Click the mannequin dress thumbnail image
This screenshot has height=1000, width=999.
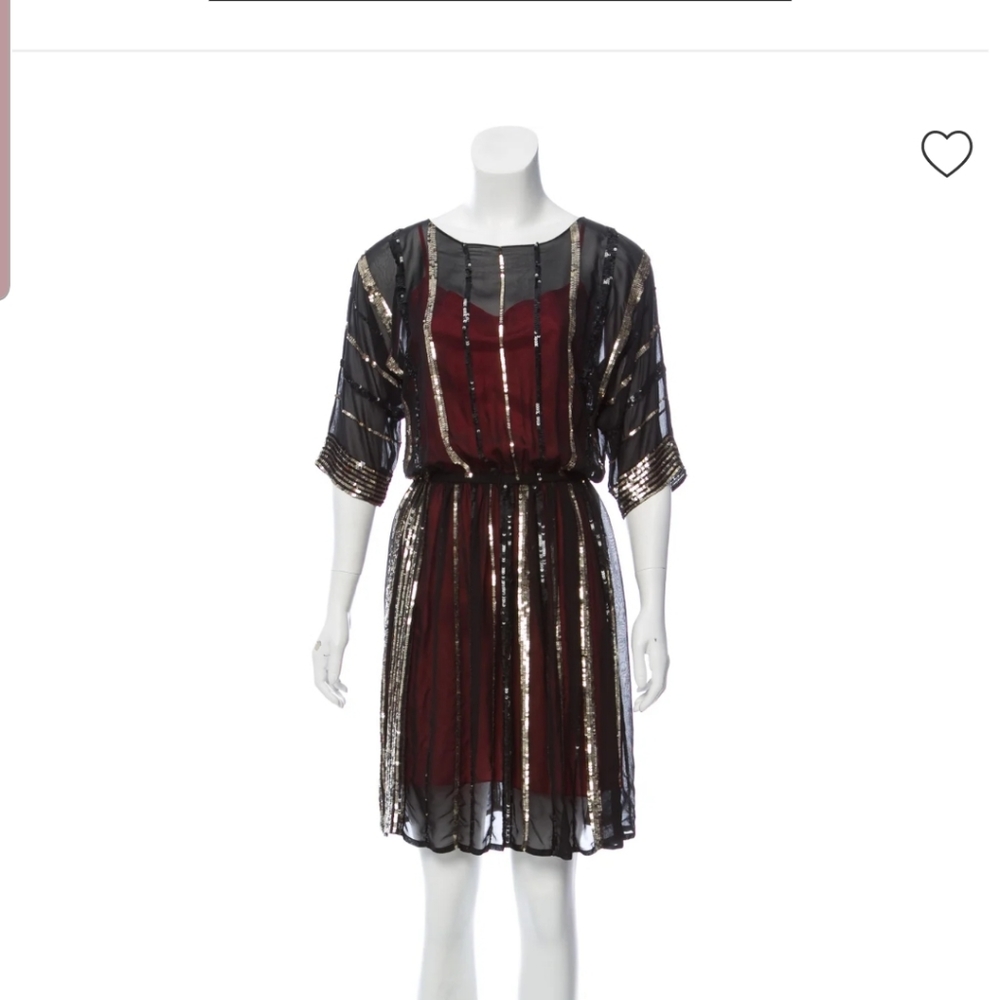coord(500,500)
